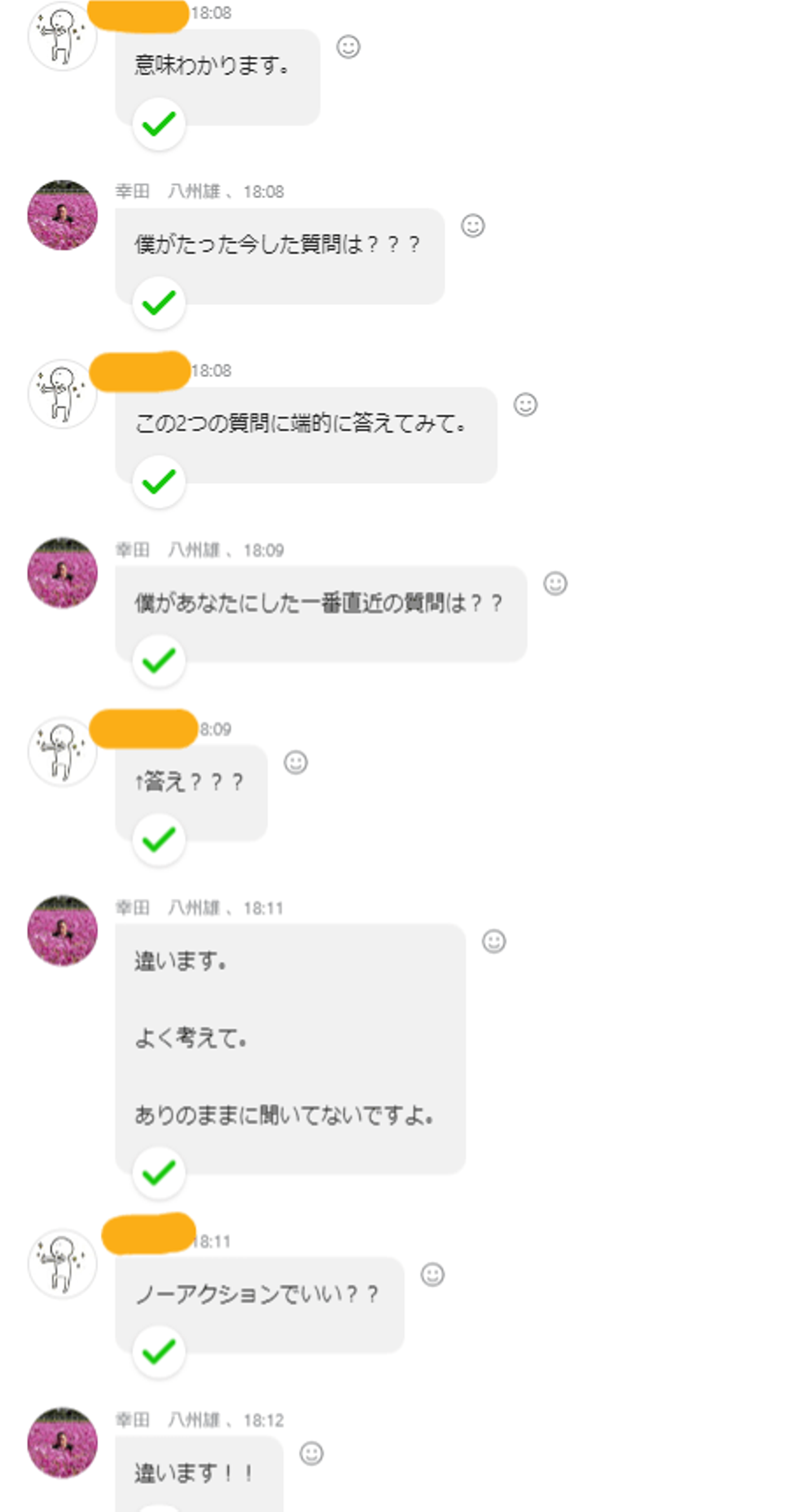800x1512 pixels.
Task: Select the checkmark reaction under 'ノーアクションでいい？？'
Action: pyautogui.click(x=159, y=1352)
